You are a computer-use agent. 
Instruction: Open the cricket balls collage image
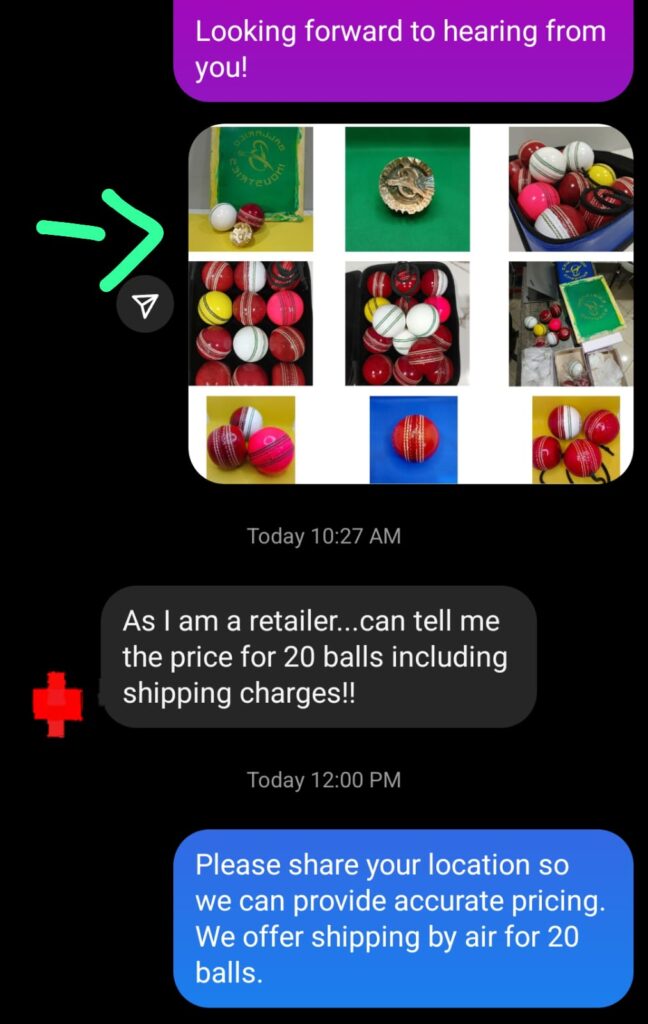click(x=410, y=303)
